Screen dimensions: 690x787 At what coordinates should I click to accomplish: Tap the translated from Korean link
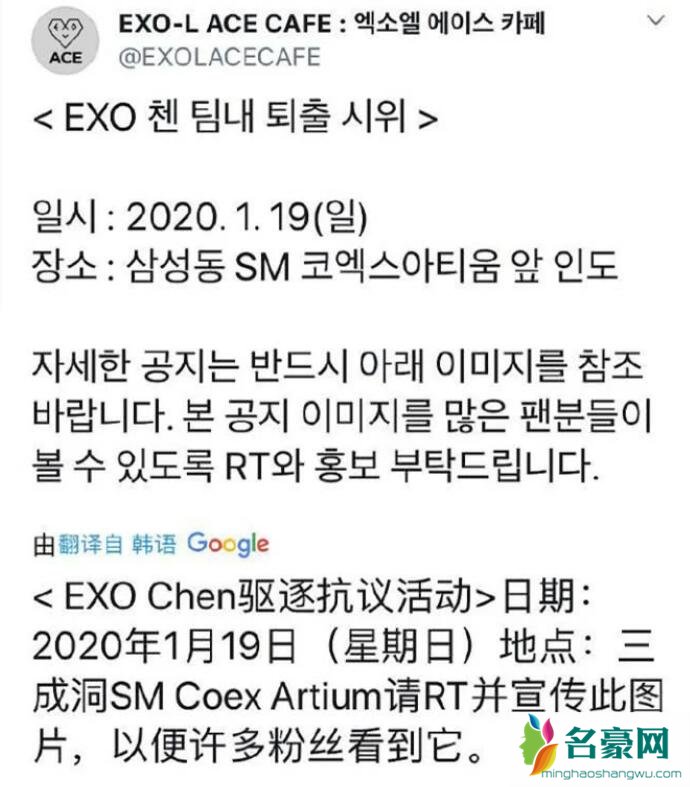point(115,545)
